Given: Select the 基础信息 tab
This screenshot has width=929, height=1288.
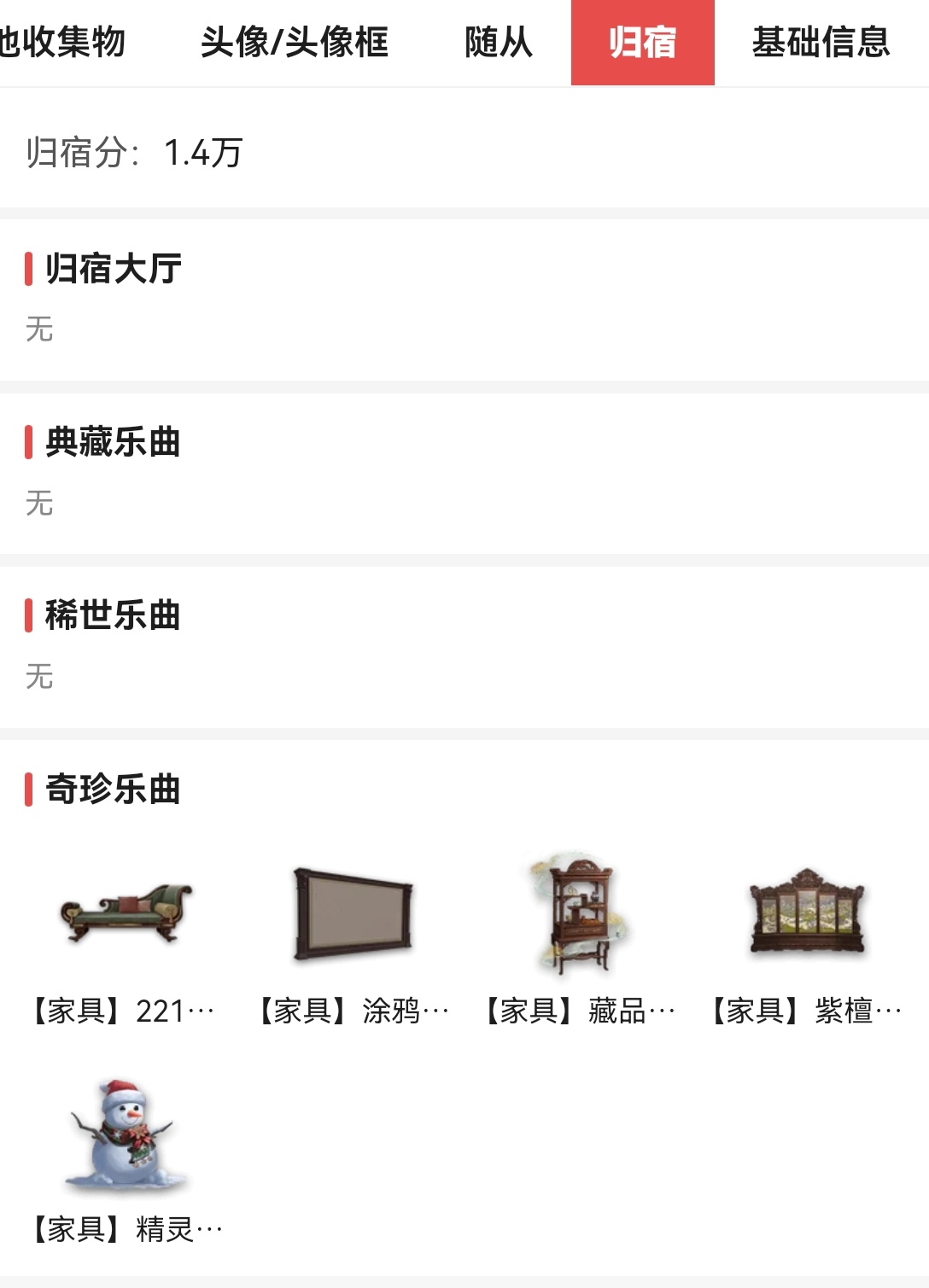Looking at the screenshot, I should 821,43.
